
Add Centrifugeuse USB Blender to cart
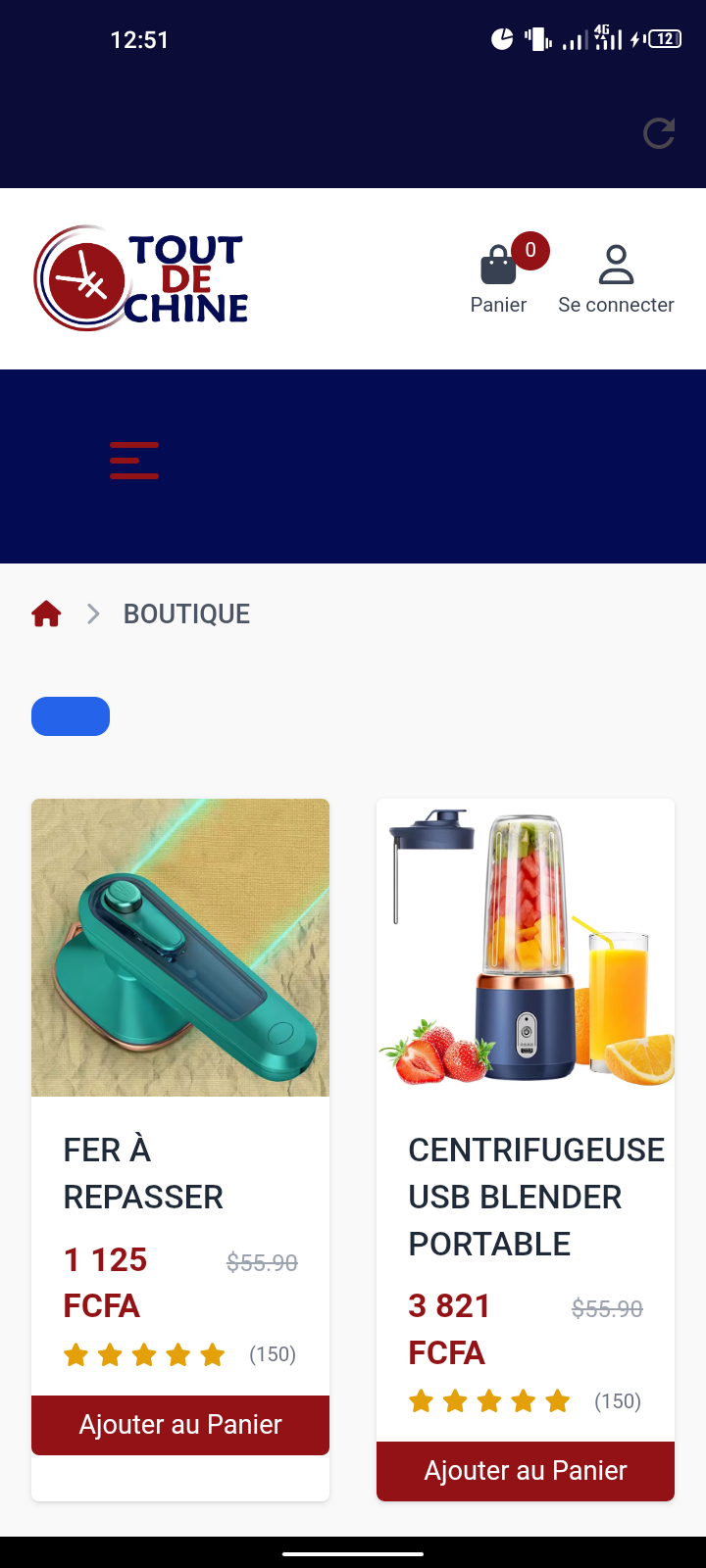[x=526, y=1471]
